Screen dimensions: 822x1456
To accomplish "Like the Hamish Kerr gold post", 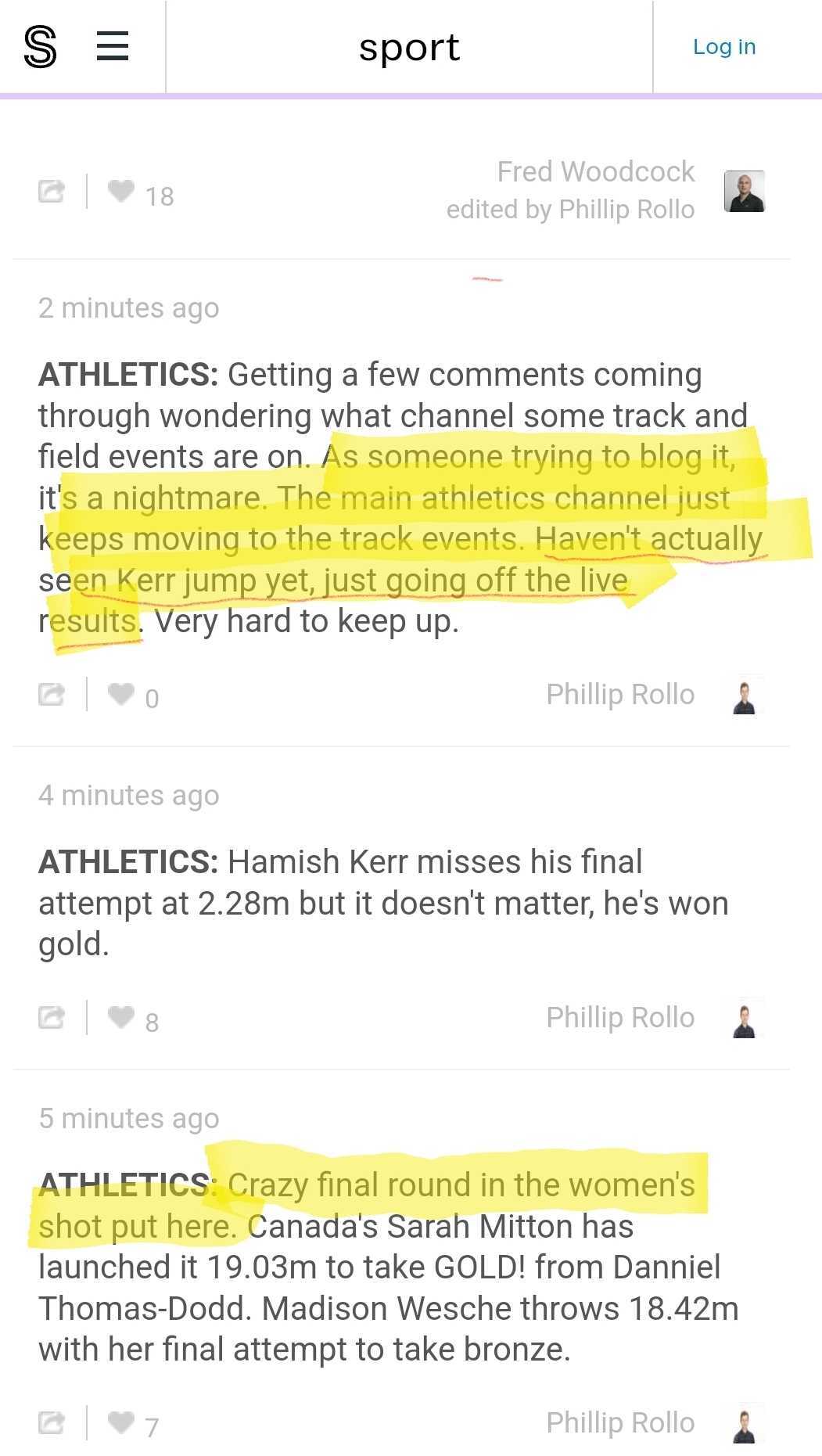I will 120,1017.
